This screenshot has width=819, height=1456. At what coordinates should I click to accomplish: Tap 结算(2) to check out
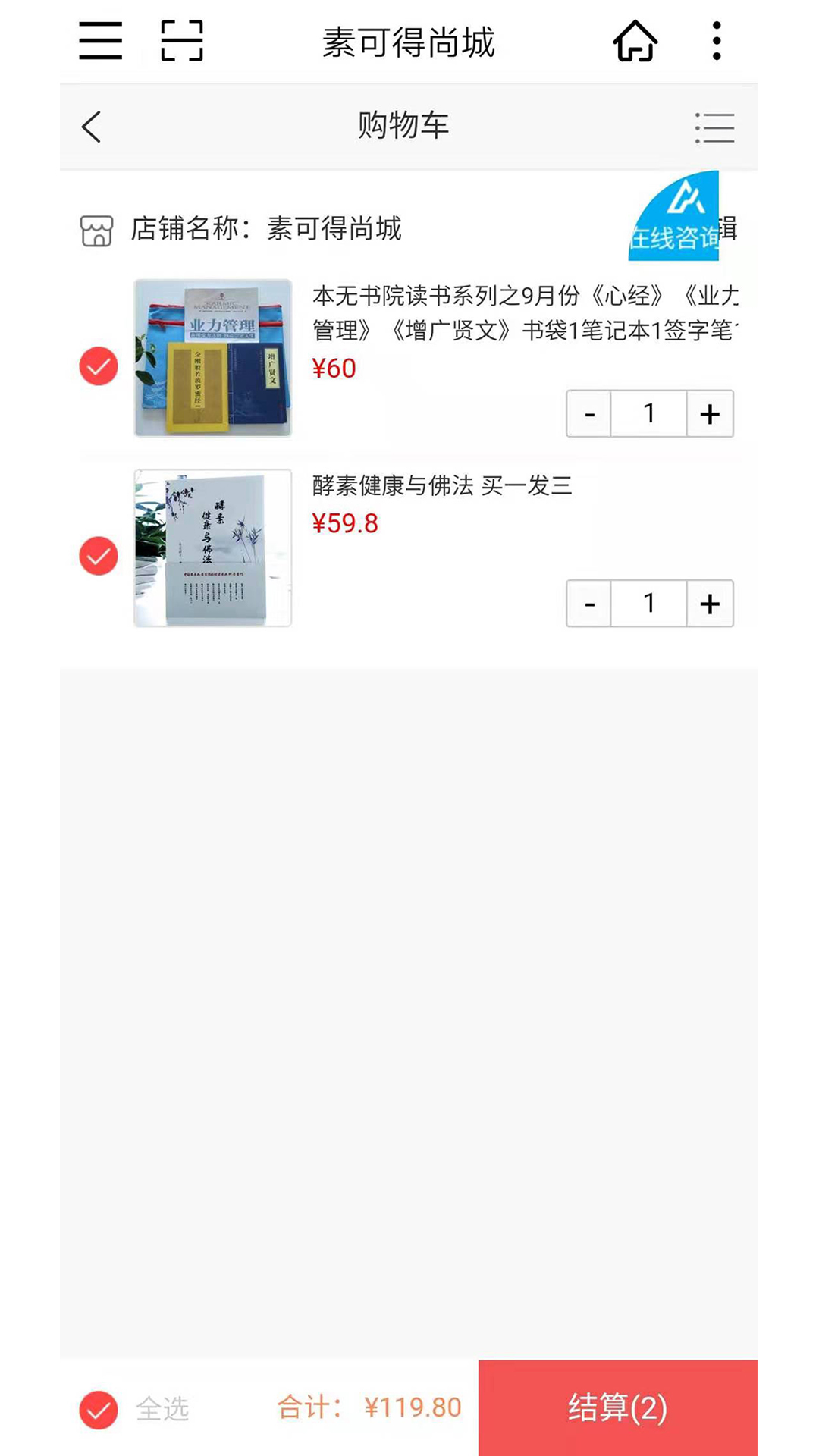click(617, 1408)
